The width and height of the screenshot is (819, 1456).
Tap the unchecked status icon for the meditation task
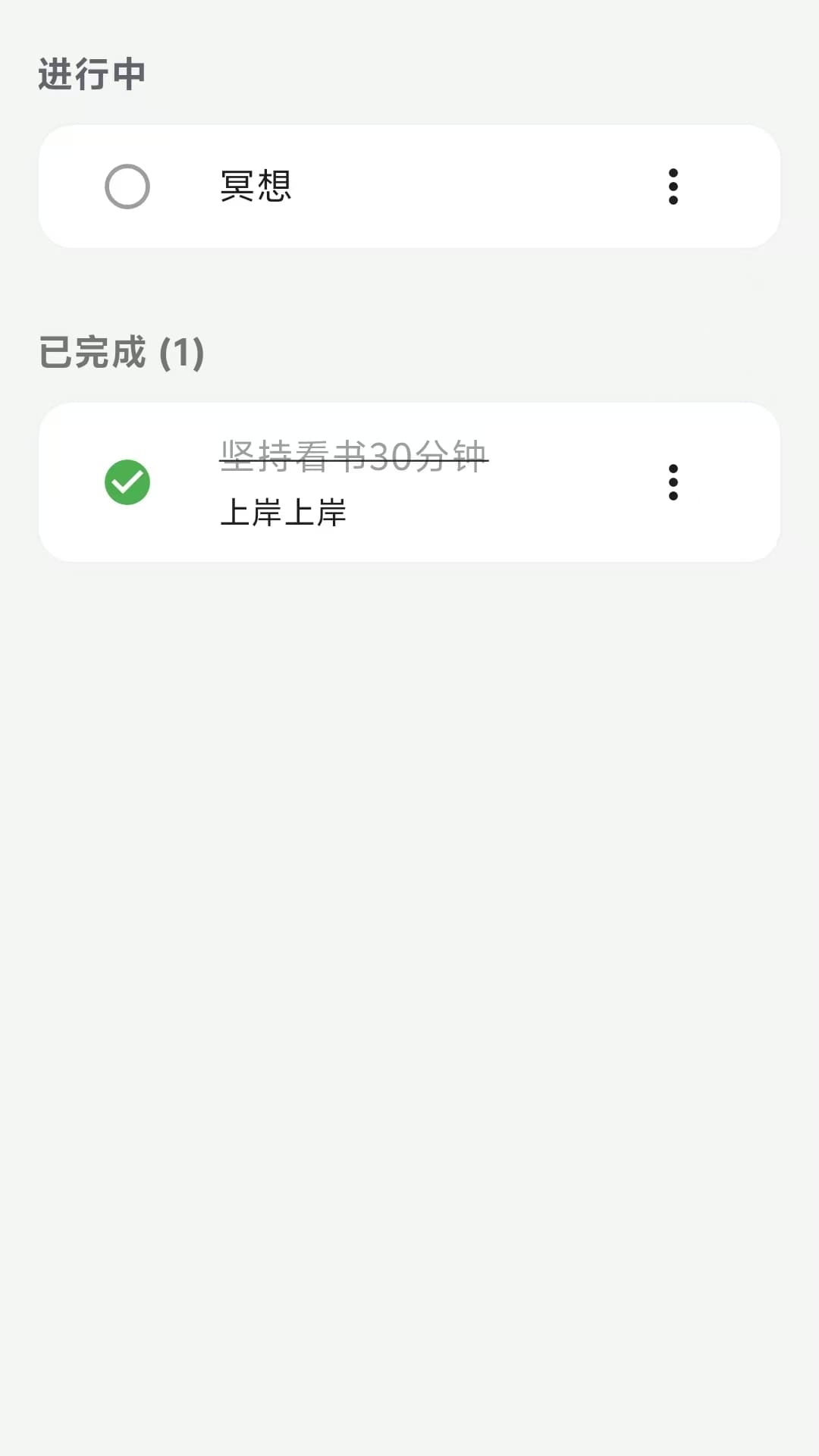click(x=127, y=187)
